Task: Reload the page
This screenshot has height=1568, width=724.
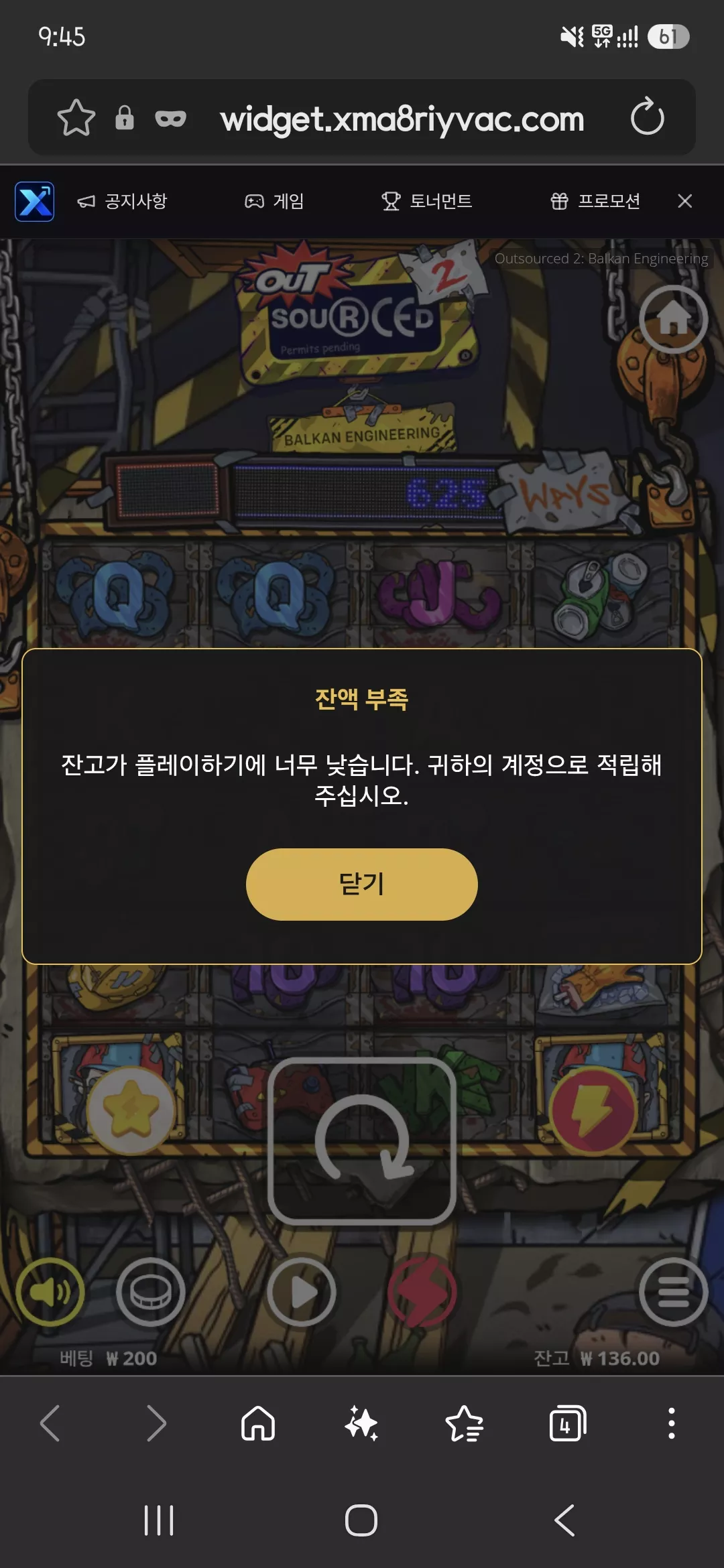Action: (647, 117)
